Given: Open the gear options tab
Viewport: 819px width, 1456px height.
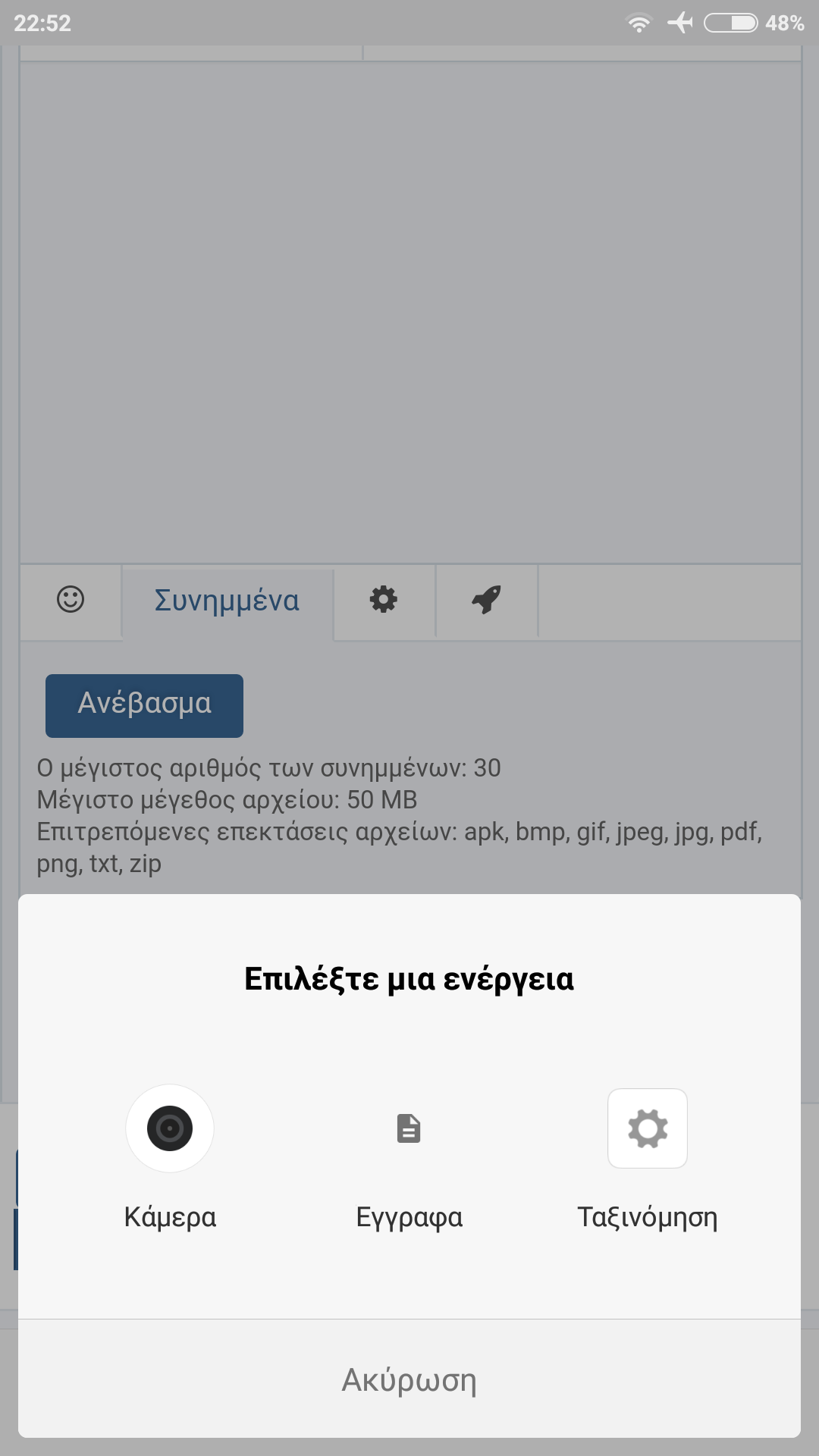Looking at the screenshot, I should coord(384,600).
